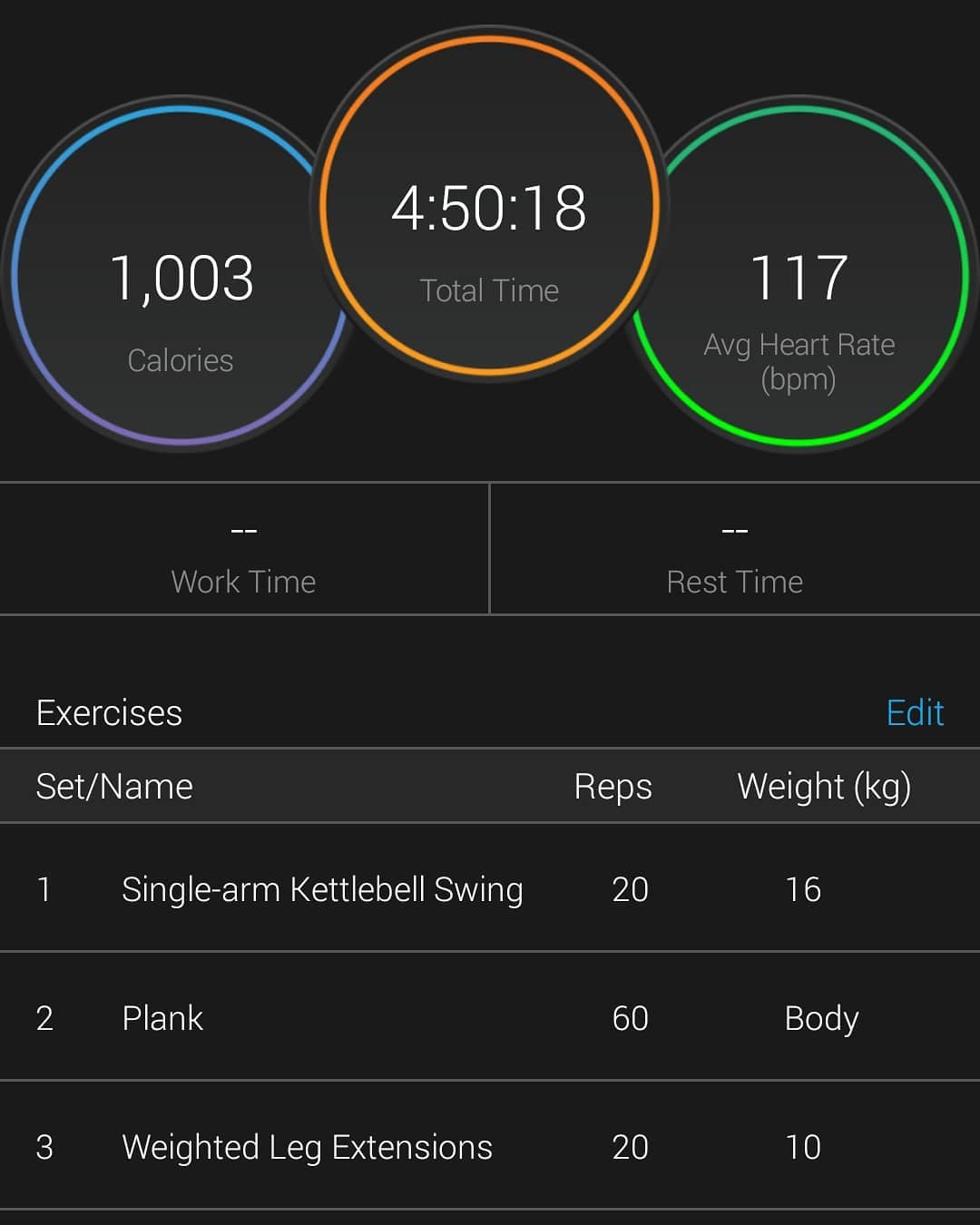The width and height of the screenshot is (980, 1225).
Task: Open the Single-arm Kettlebell Swing set
Action: (x=490, y=888)
